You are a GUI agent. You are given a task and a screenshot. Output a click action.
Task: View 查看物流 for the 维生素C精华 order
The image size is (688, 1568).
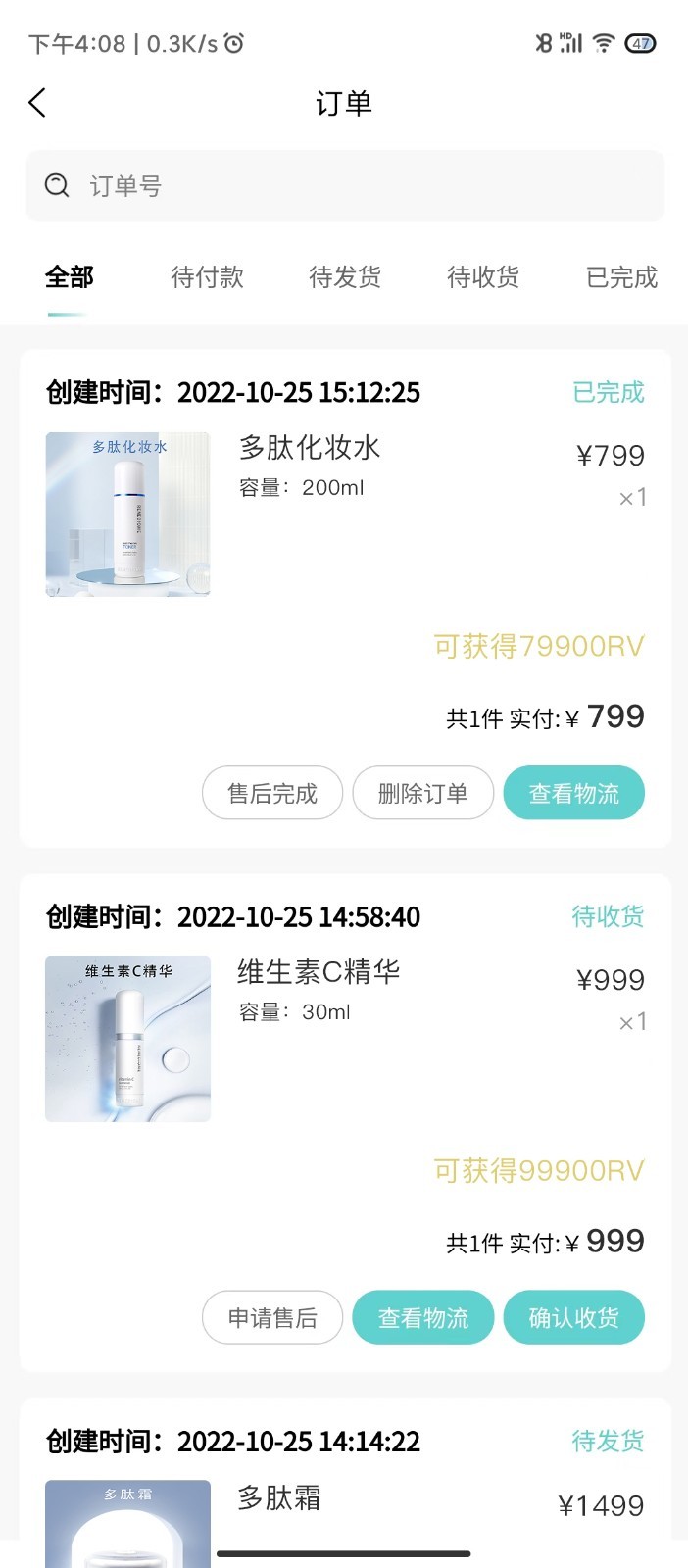point(423,1318)
